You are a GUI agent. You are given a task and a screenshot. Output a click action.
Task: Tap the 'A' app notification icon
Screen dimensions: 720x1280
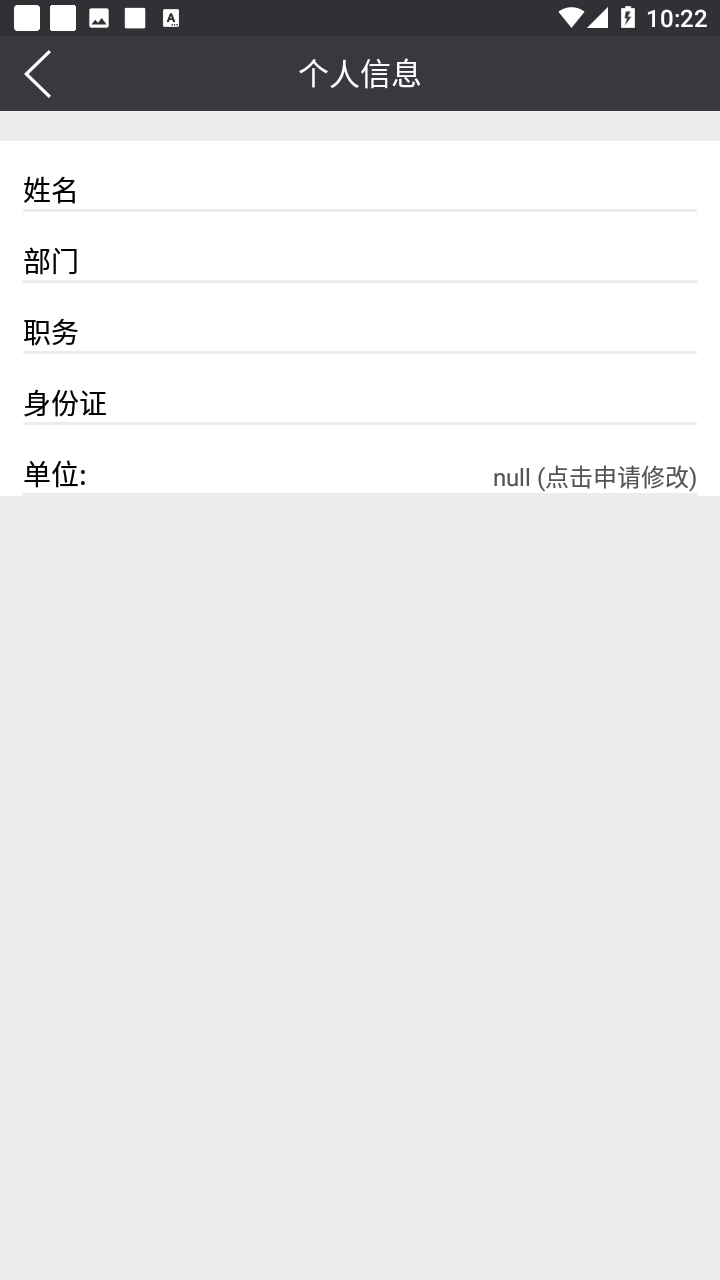coord(172,17)
